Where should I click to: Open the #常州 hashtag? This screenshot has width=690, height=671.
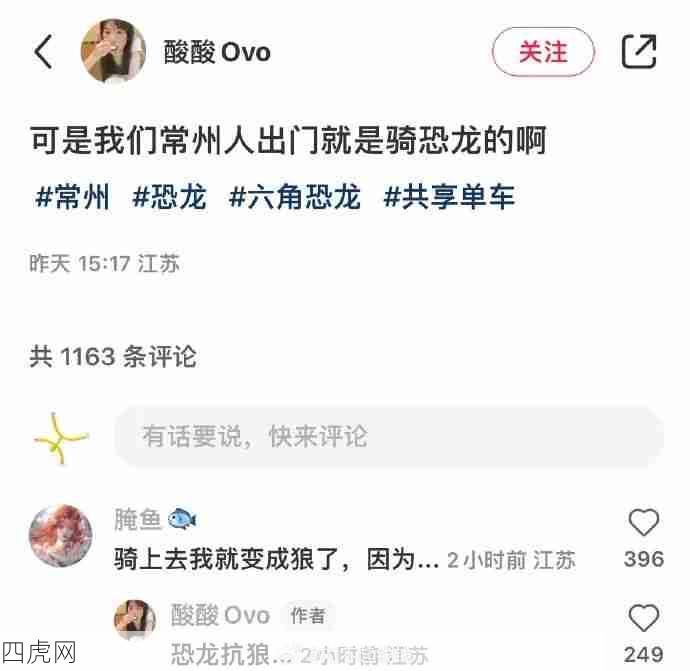72,197
